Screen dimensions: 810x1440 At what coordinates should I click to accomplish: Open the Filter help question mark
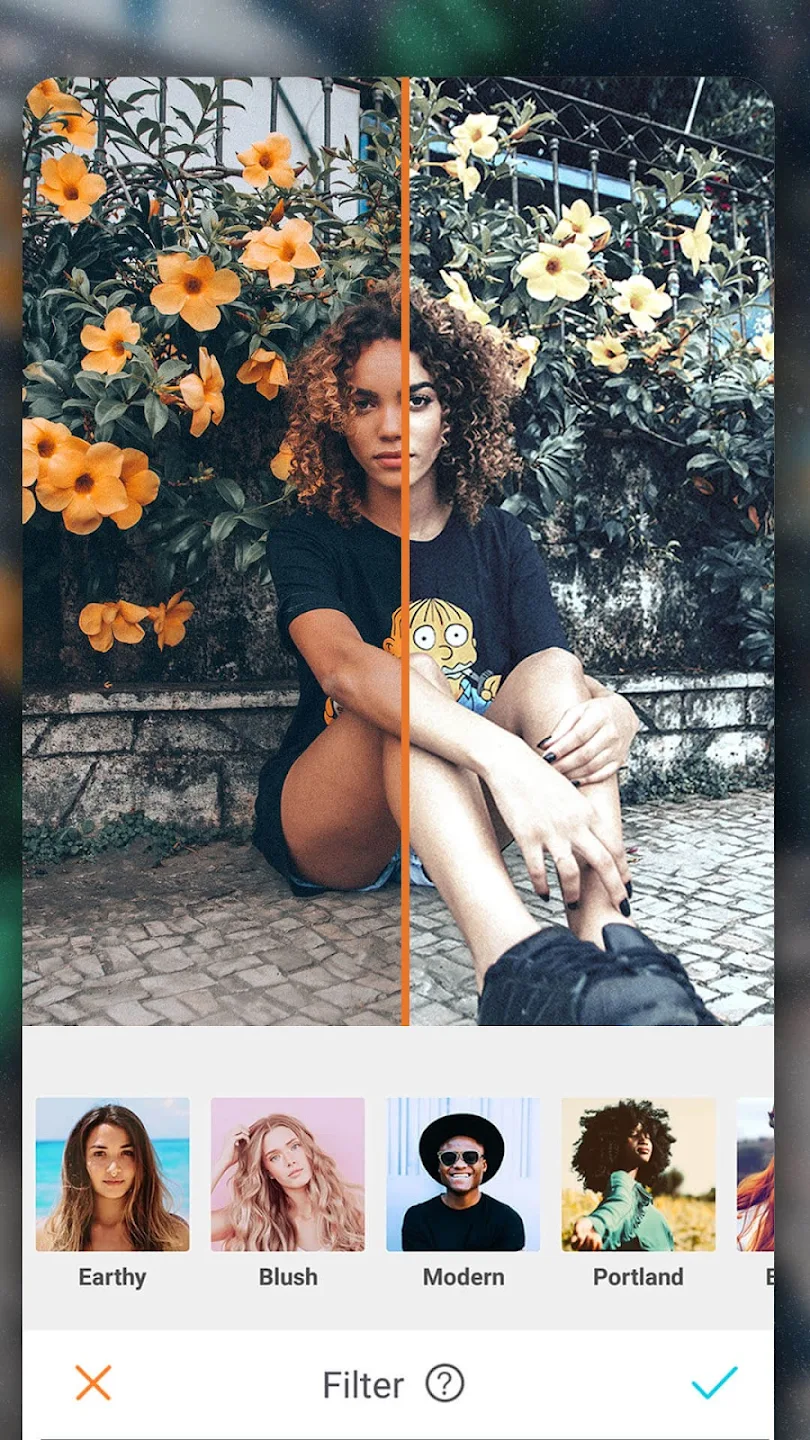point(445,1384)
